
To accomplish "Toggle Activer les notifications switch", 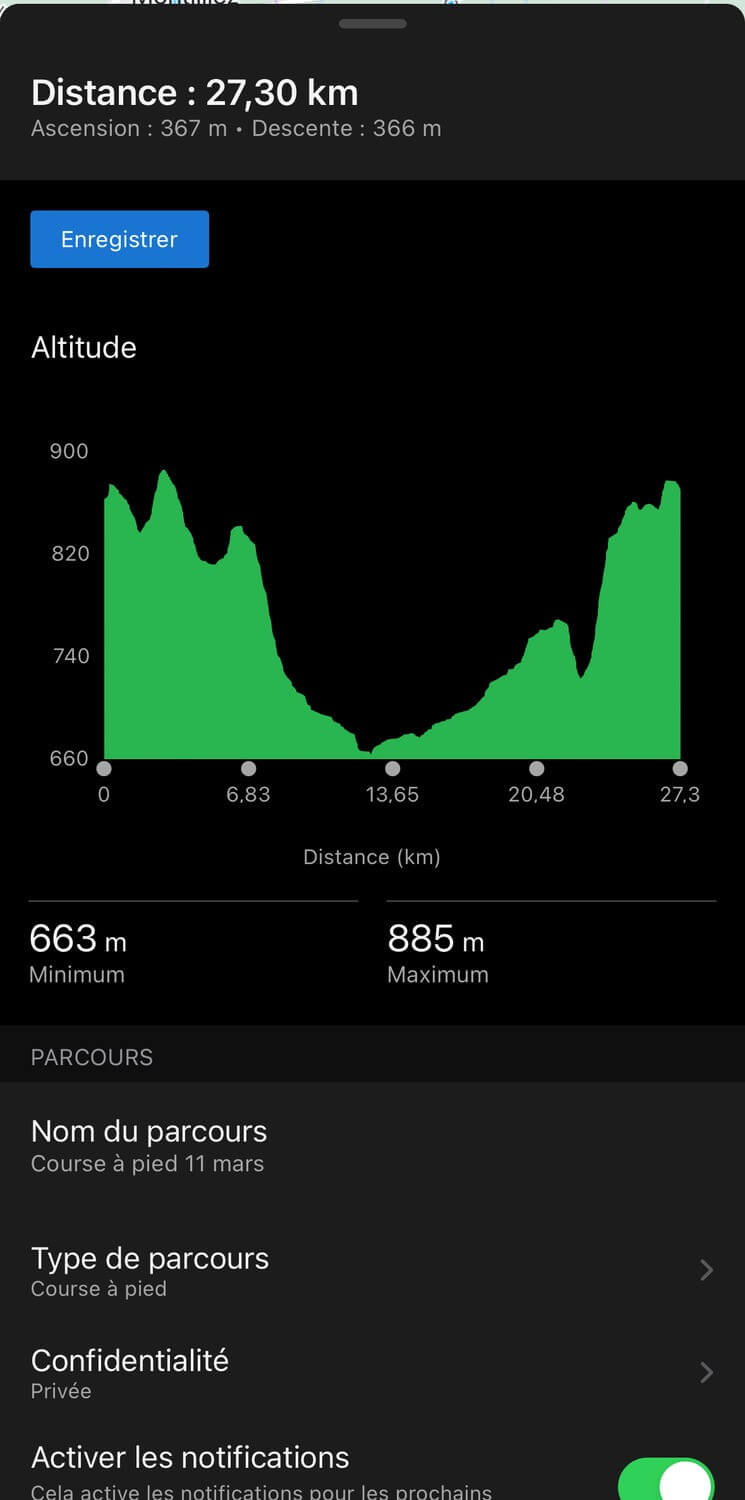I will [x=666, y=1478].
